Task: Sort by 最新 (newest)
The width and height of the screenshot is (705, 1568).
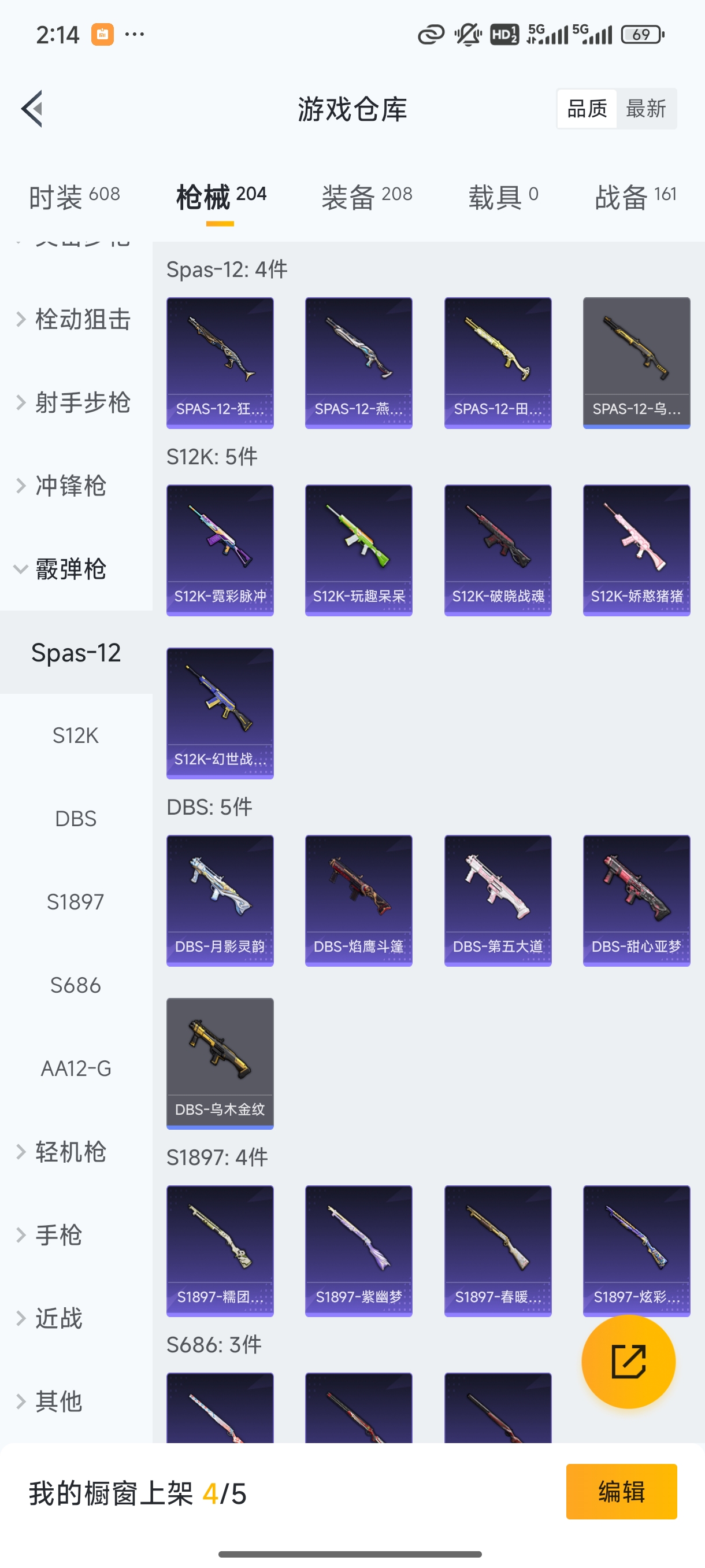Action: tap(645, 109)
